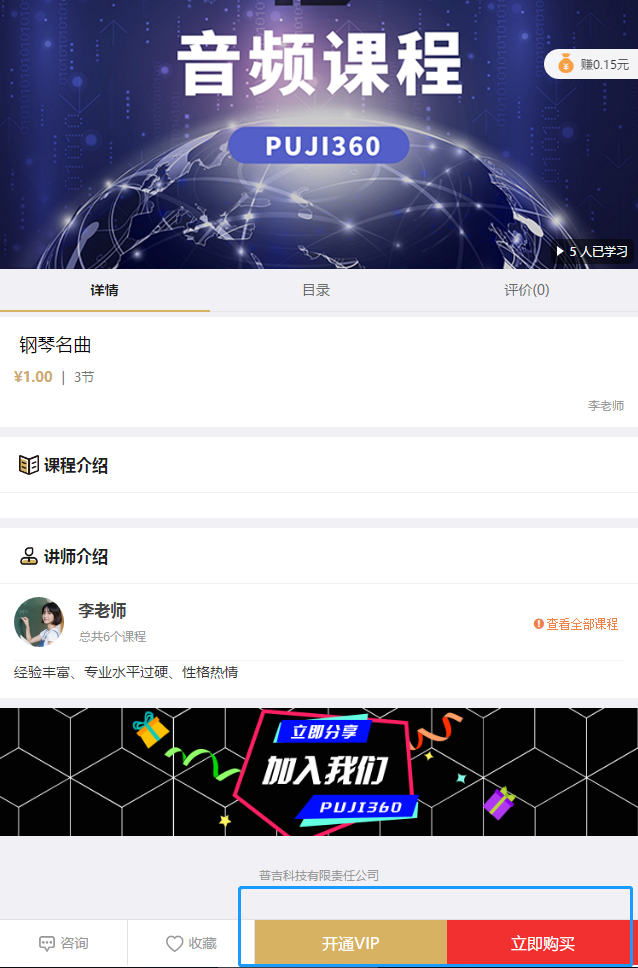This screenshot has height=968, width=638.
Task: Add course to favorites with 收藏
Action: pos(191,943)
